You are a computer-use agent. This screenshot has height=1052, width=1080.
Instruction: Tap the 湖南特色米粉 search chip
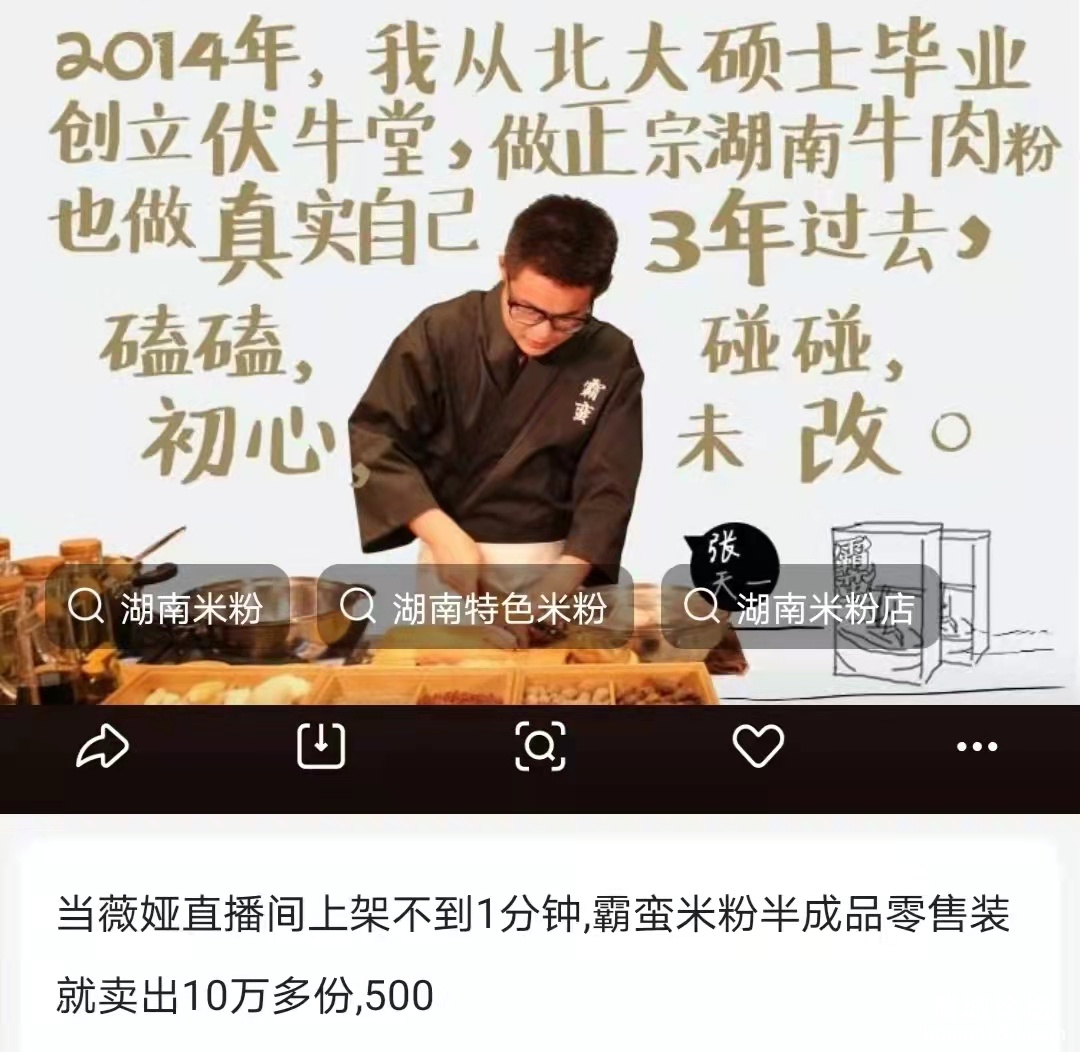click(475, 607)
